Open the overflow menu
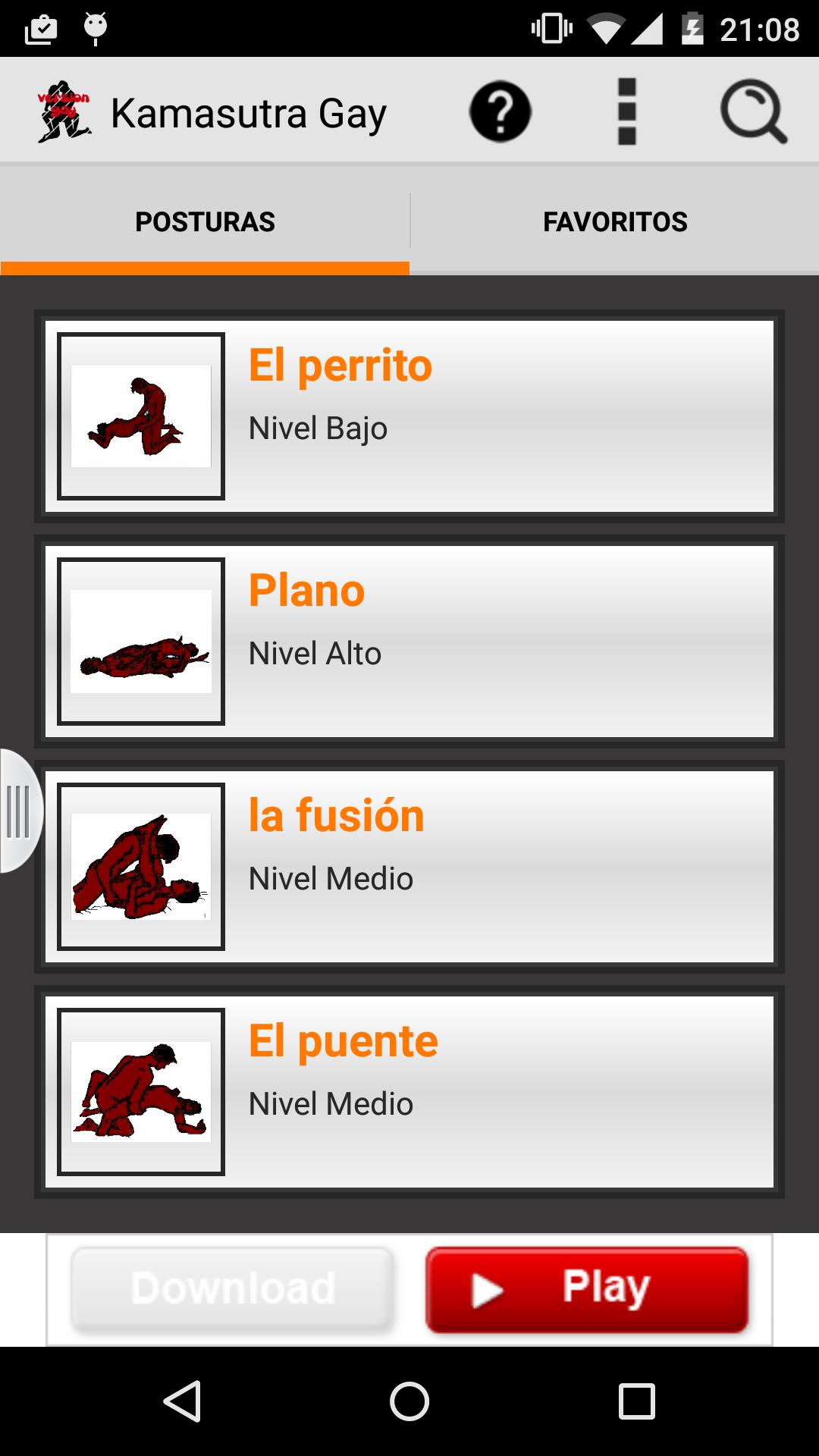 pos(626,112)
